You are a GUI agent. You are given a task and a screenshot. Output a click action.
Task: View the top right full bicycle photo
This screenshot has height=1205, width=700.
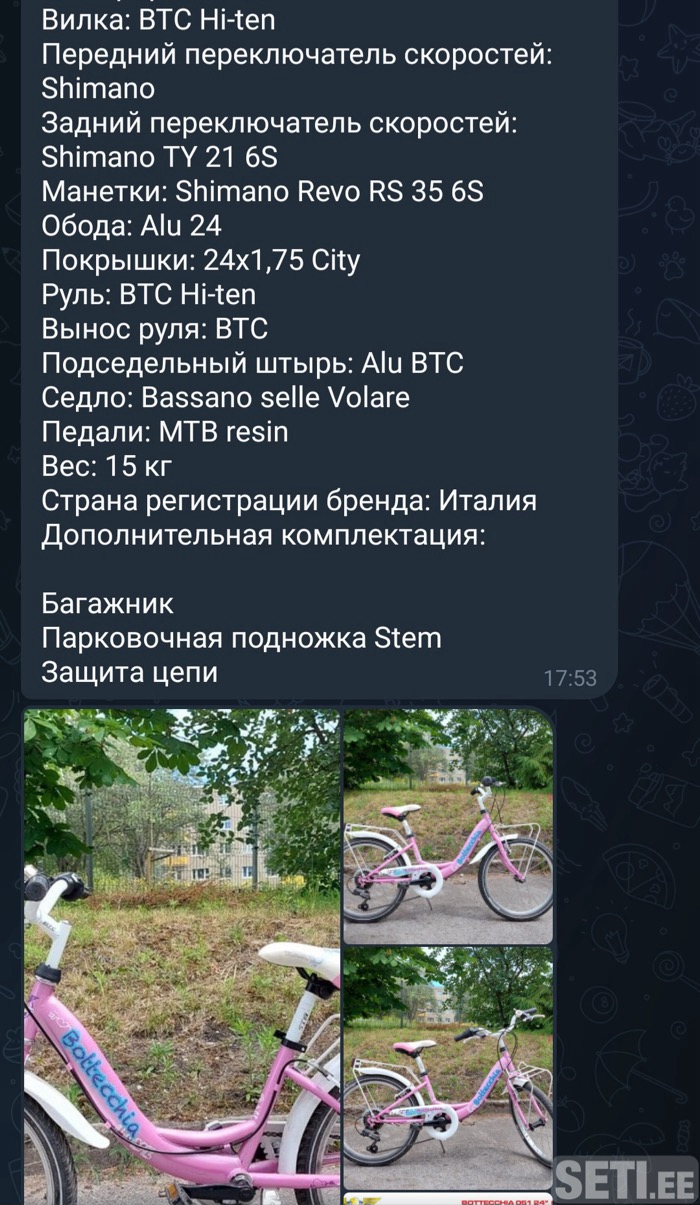tap(448, 826)
